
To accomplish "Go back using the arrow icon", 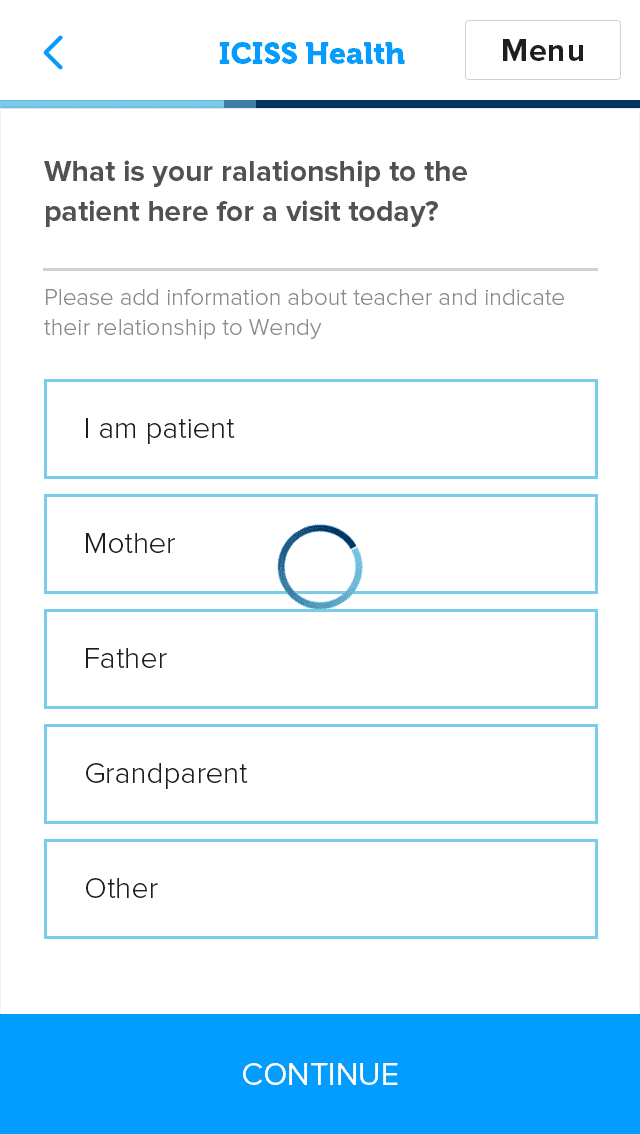I will pos(54,53).
